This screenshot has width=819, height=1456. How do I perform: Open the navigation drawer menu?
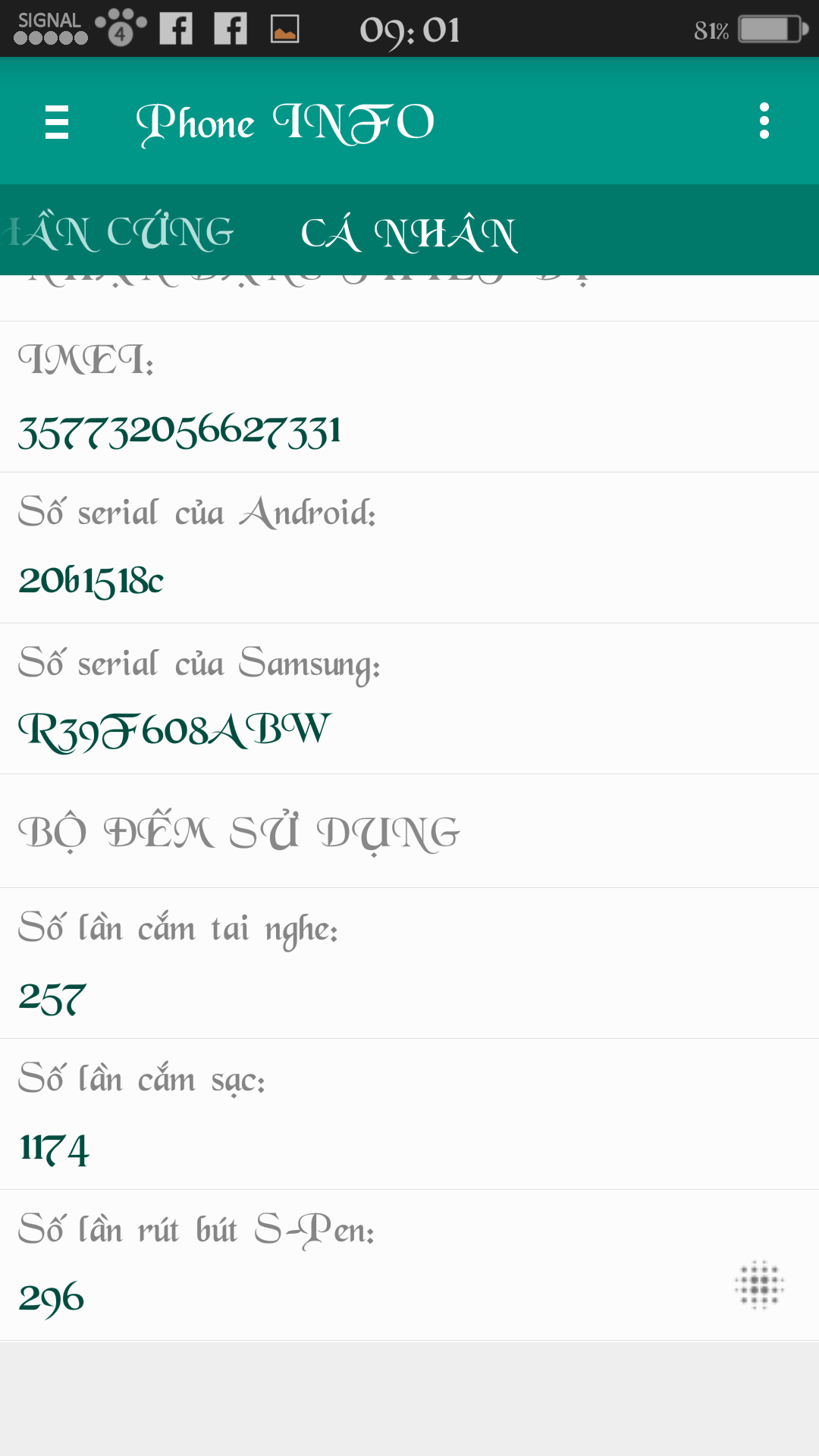pos(57,121)
